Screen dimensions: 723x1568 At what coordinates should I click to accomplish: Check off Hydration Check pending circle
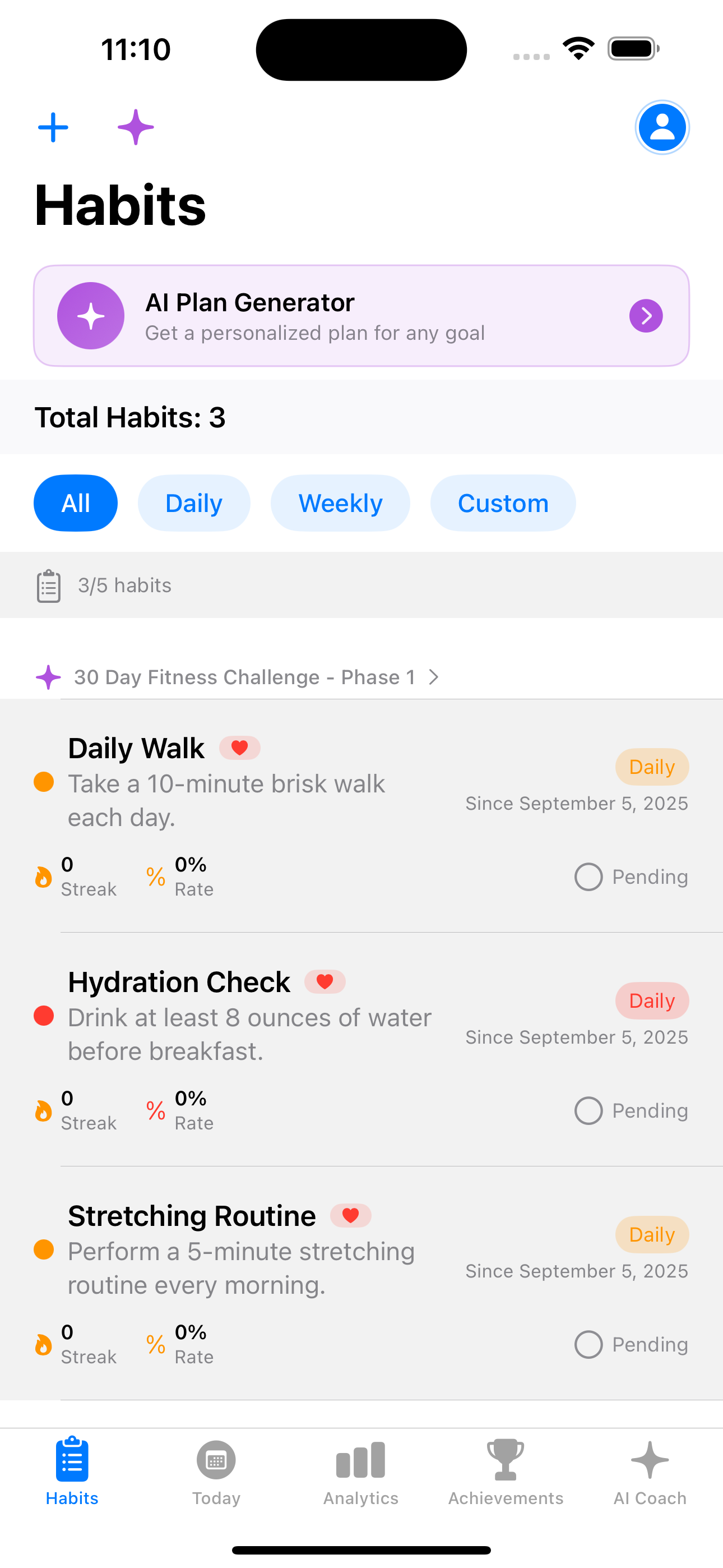[x=588, y=1111]
